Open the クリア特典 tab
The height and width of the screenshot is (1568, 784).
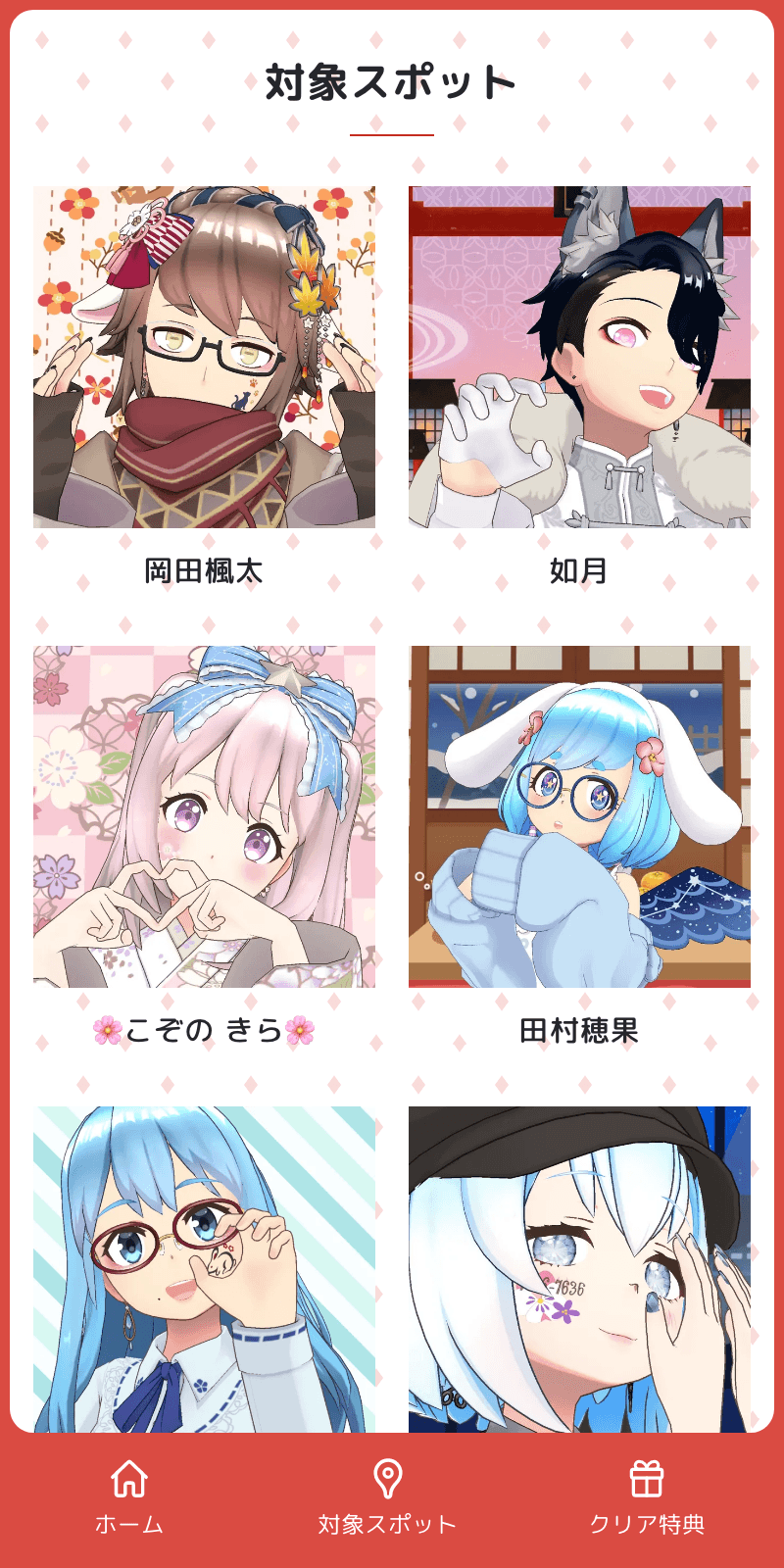click(x=647, y=1496)
